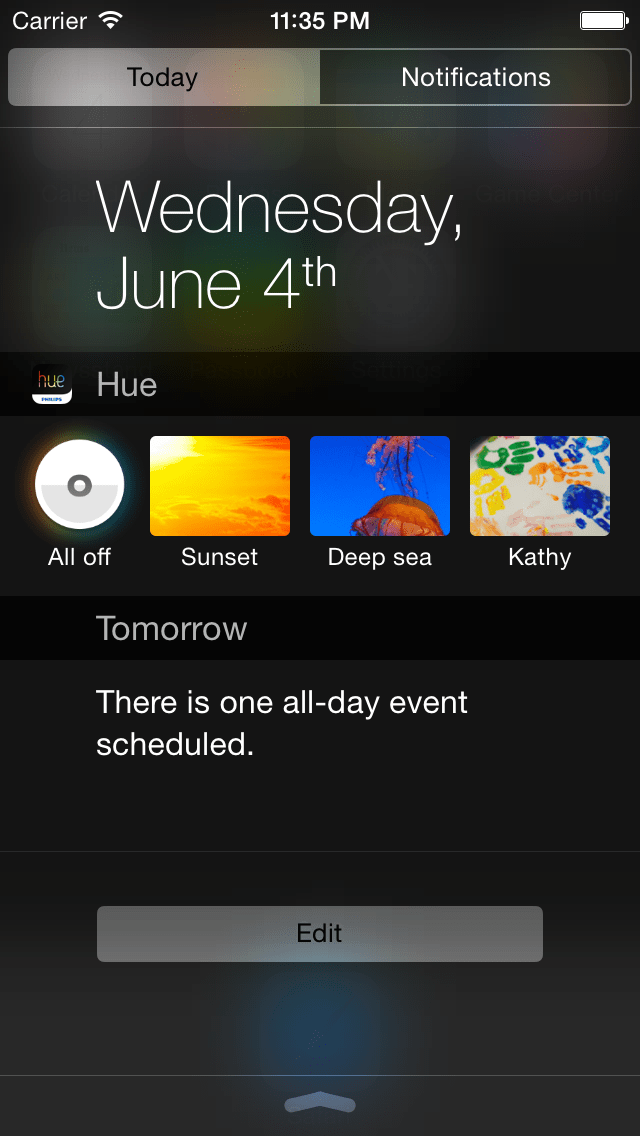The width and height of the screenshot is (640, 1136).
Task: Select the Deep sea scene
Action: click(x=380, y=486)
